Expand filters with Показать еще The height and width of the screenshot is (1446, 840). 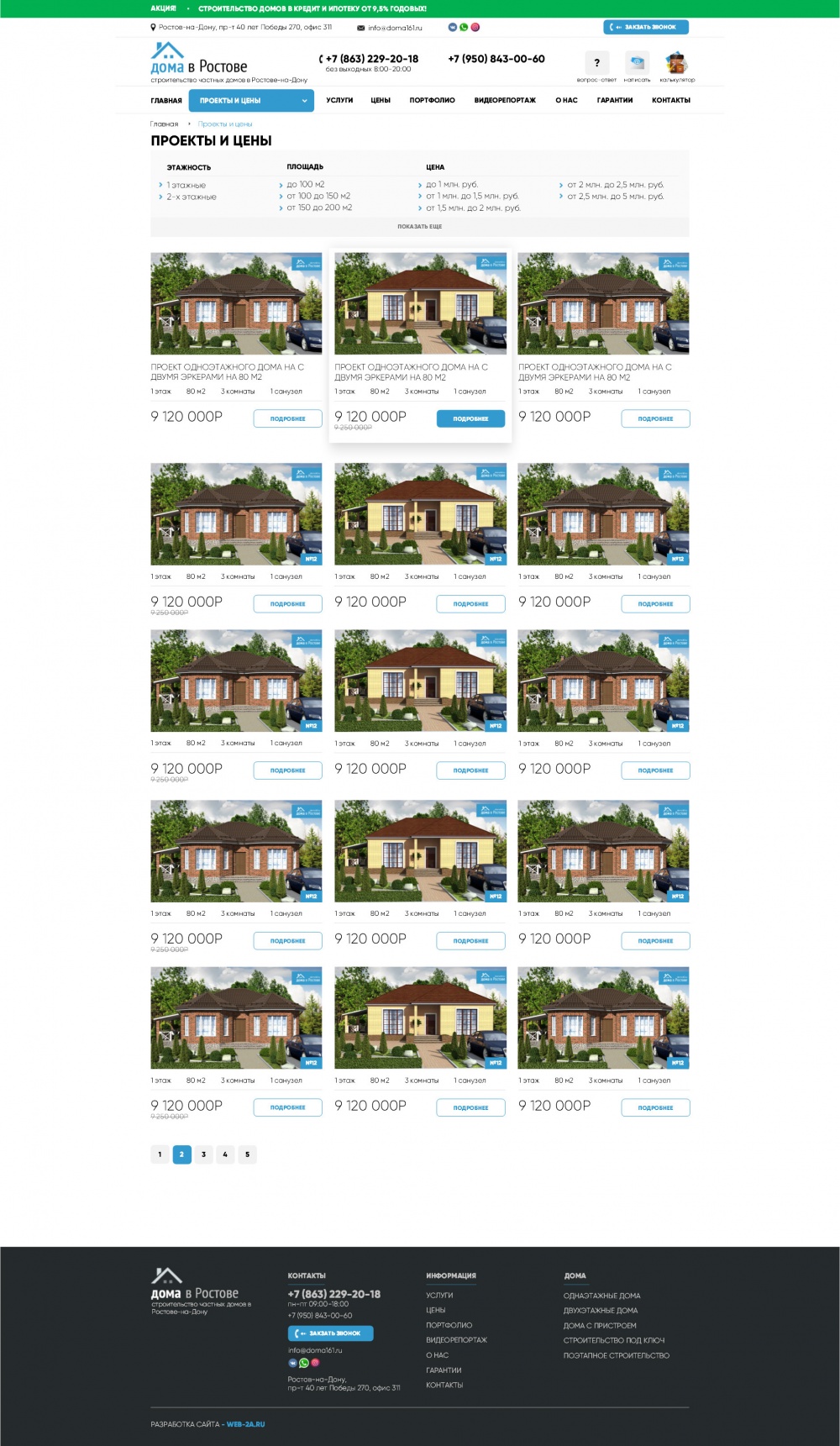[419, 227]
